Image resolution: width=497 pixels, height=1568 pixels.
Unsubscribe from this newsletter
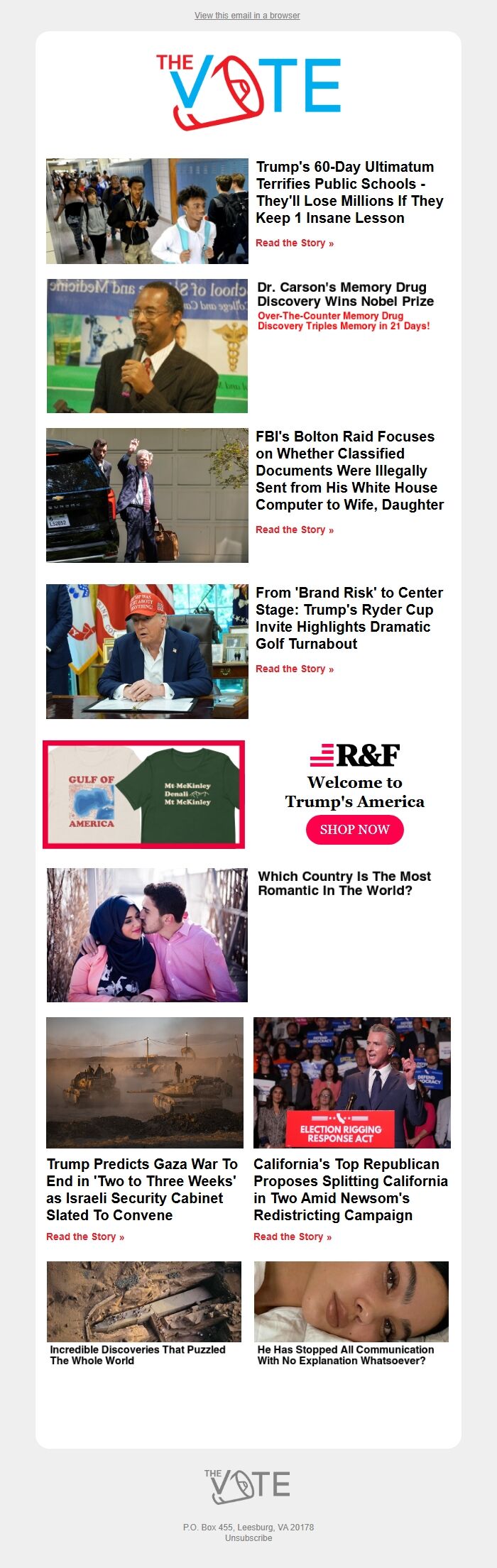(x=248, y=1537)
